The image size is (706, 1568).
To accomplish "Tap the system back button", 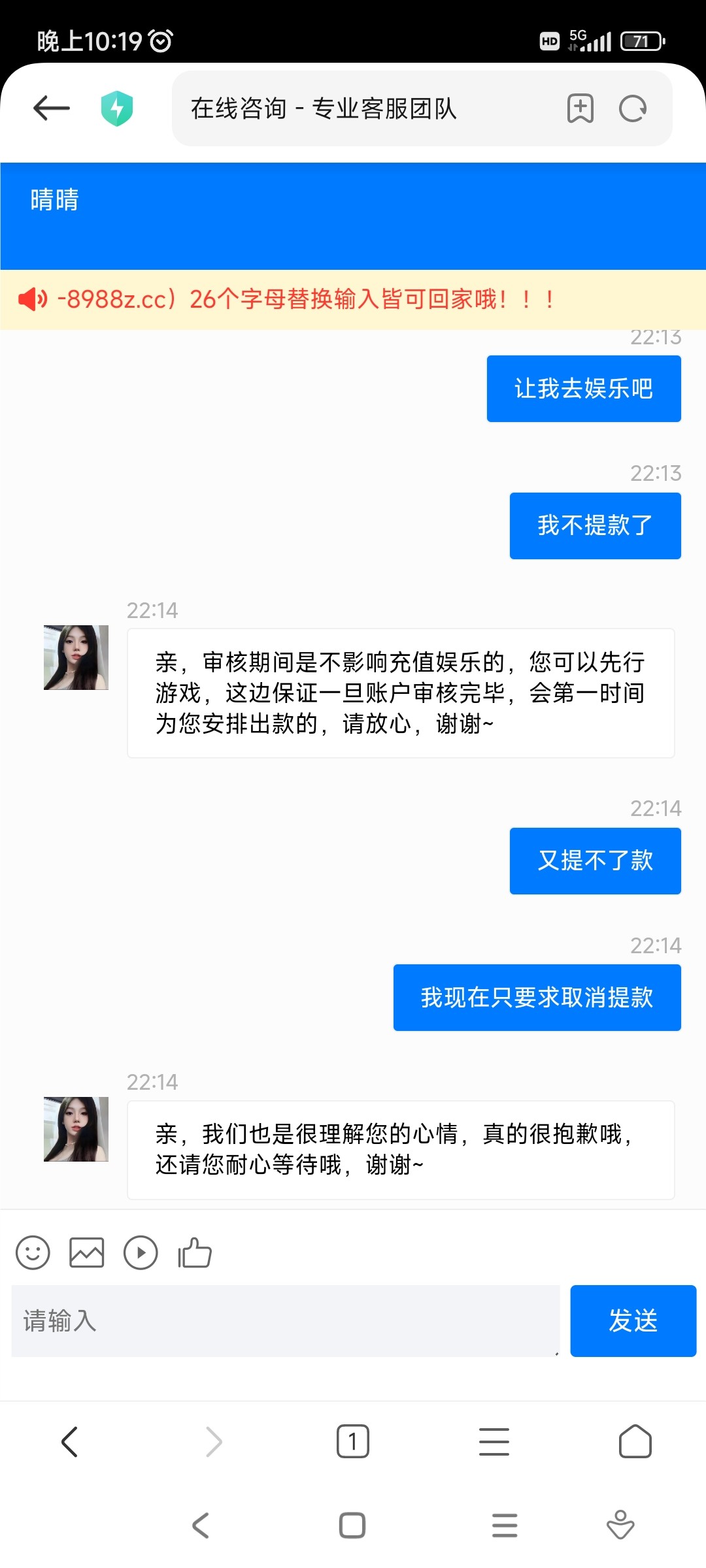I will [x=201, y=1526].
